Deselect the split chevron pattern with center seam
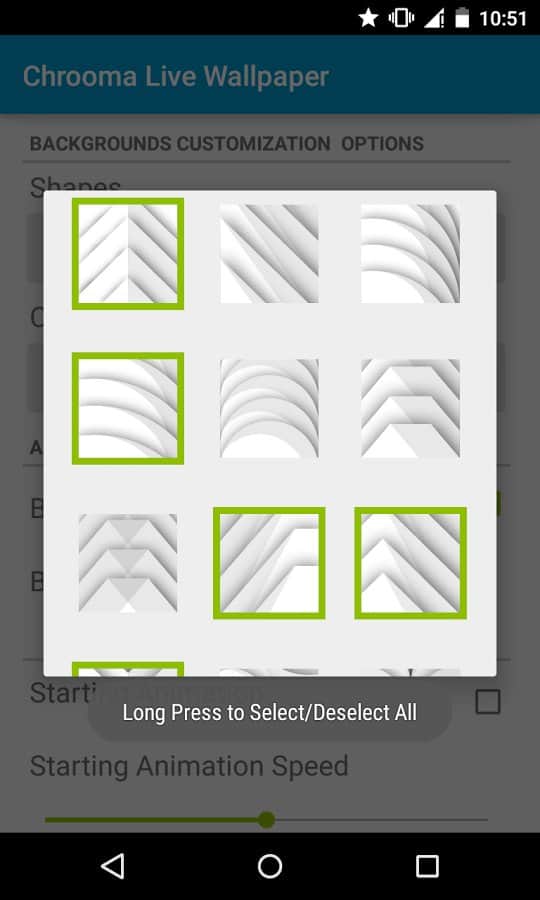540x900 pixels. tap(128, 254)
